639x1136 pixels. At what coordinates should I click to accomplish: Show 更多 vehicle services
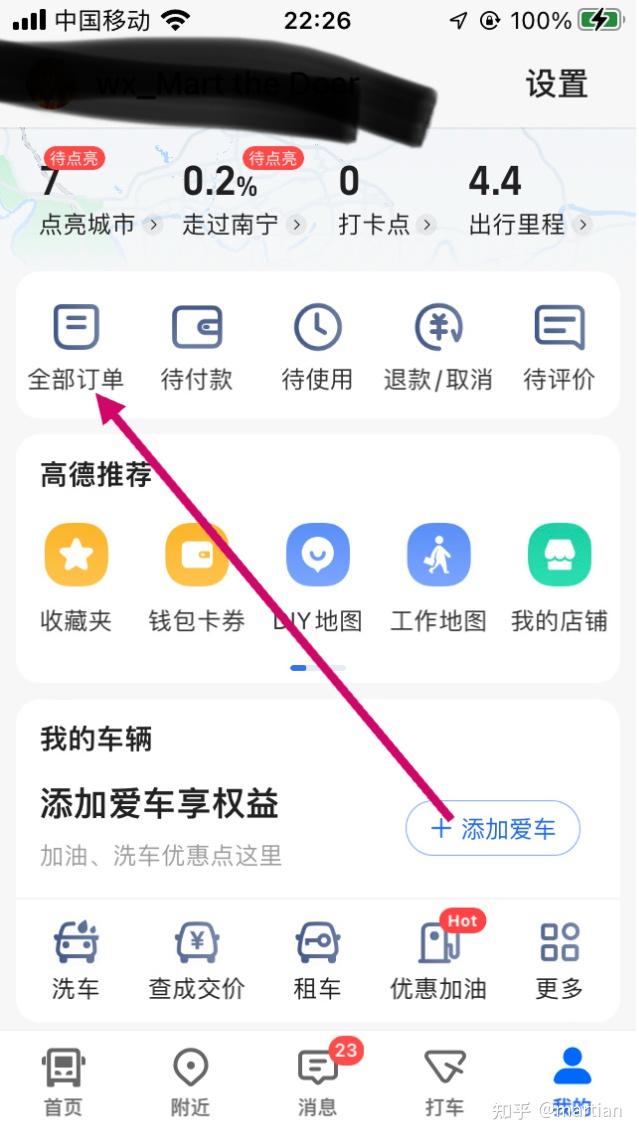559,960
